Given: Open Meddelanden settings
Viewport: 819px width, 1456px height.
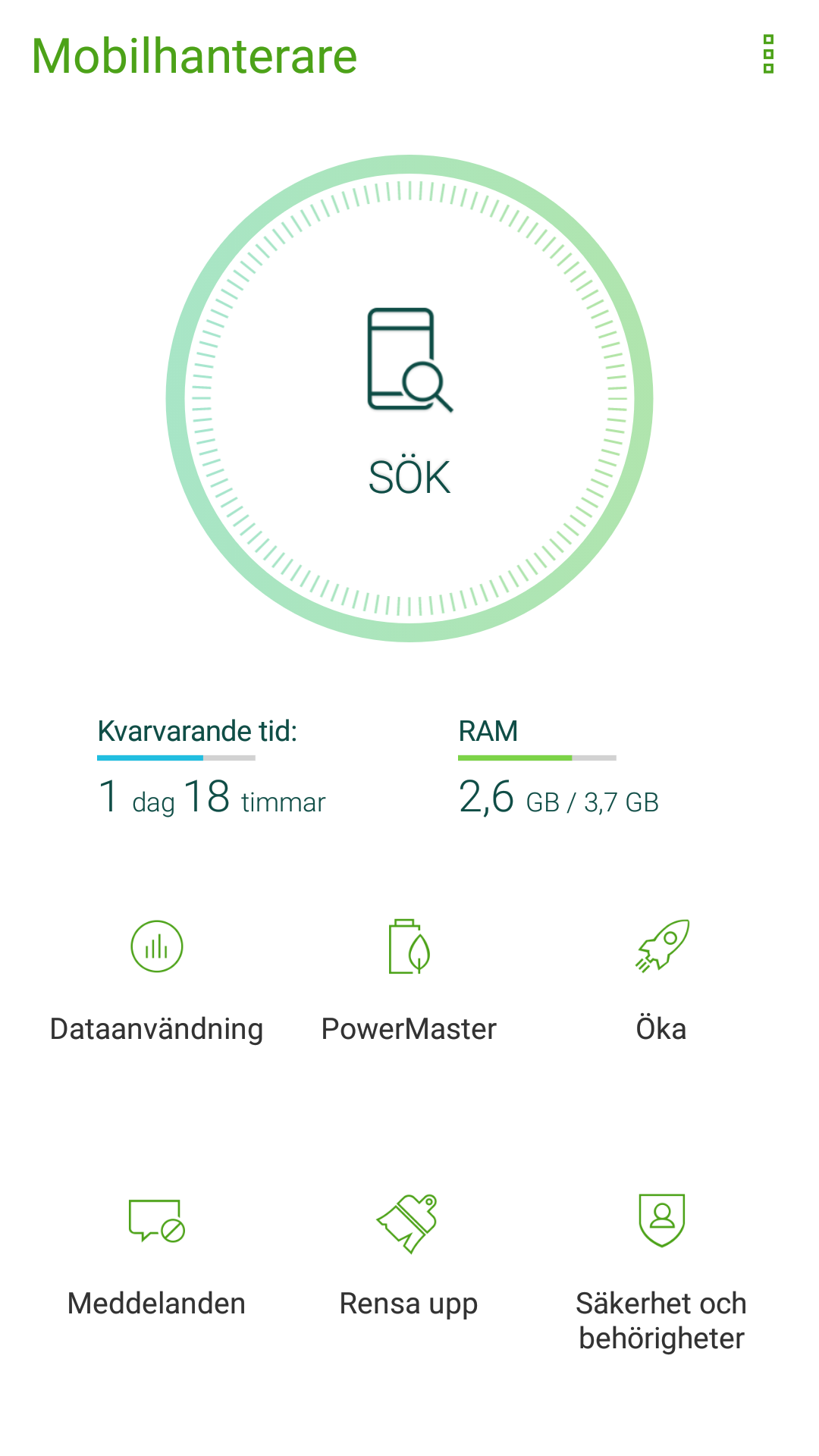Looking at the screenshot, I should pyautogui.click(x=157, y=1253).
